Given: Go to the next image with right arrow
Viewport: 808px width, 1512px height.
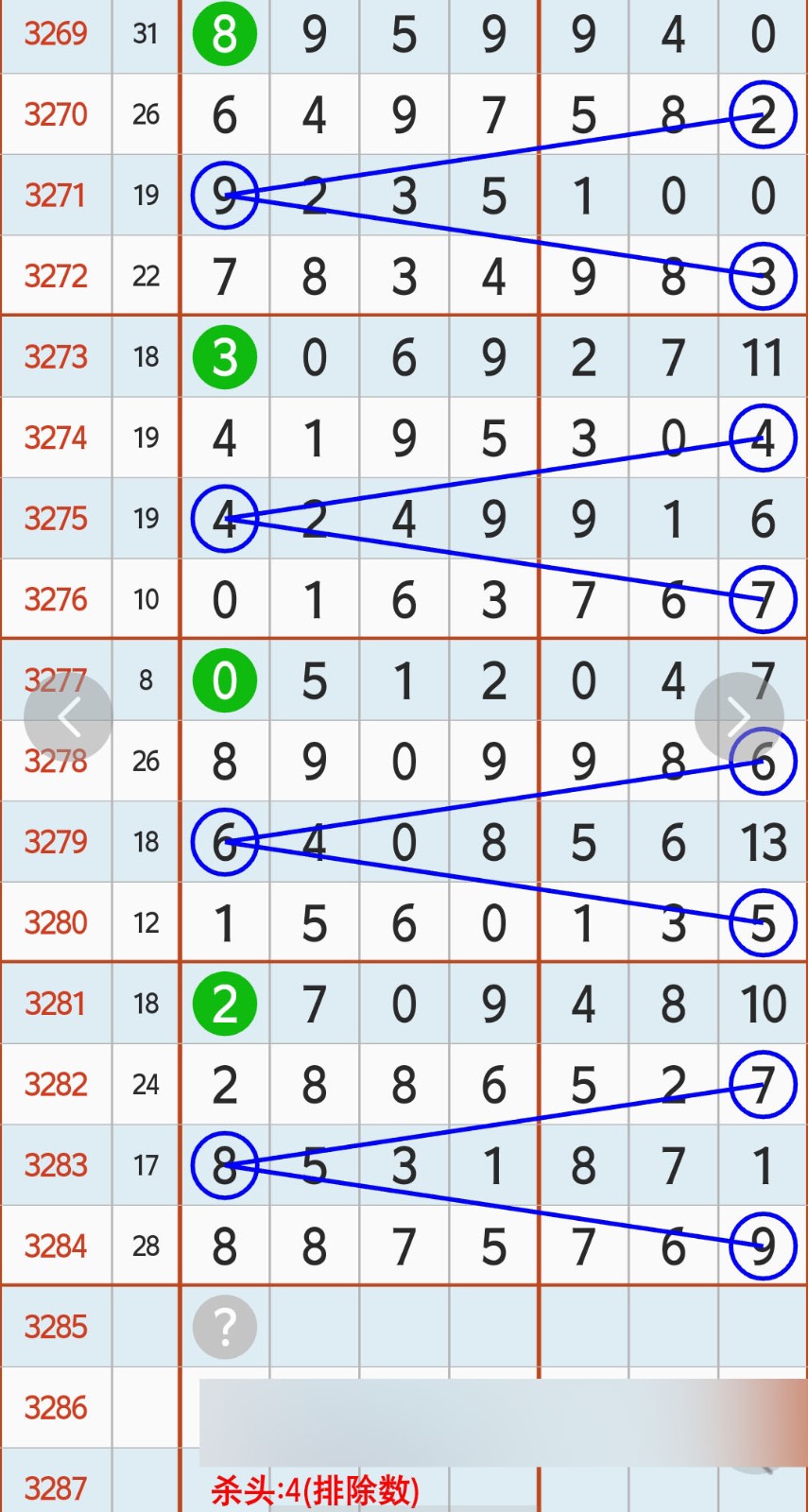Looking at the screenshot, I should (x=739, y=717).
